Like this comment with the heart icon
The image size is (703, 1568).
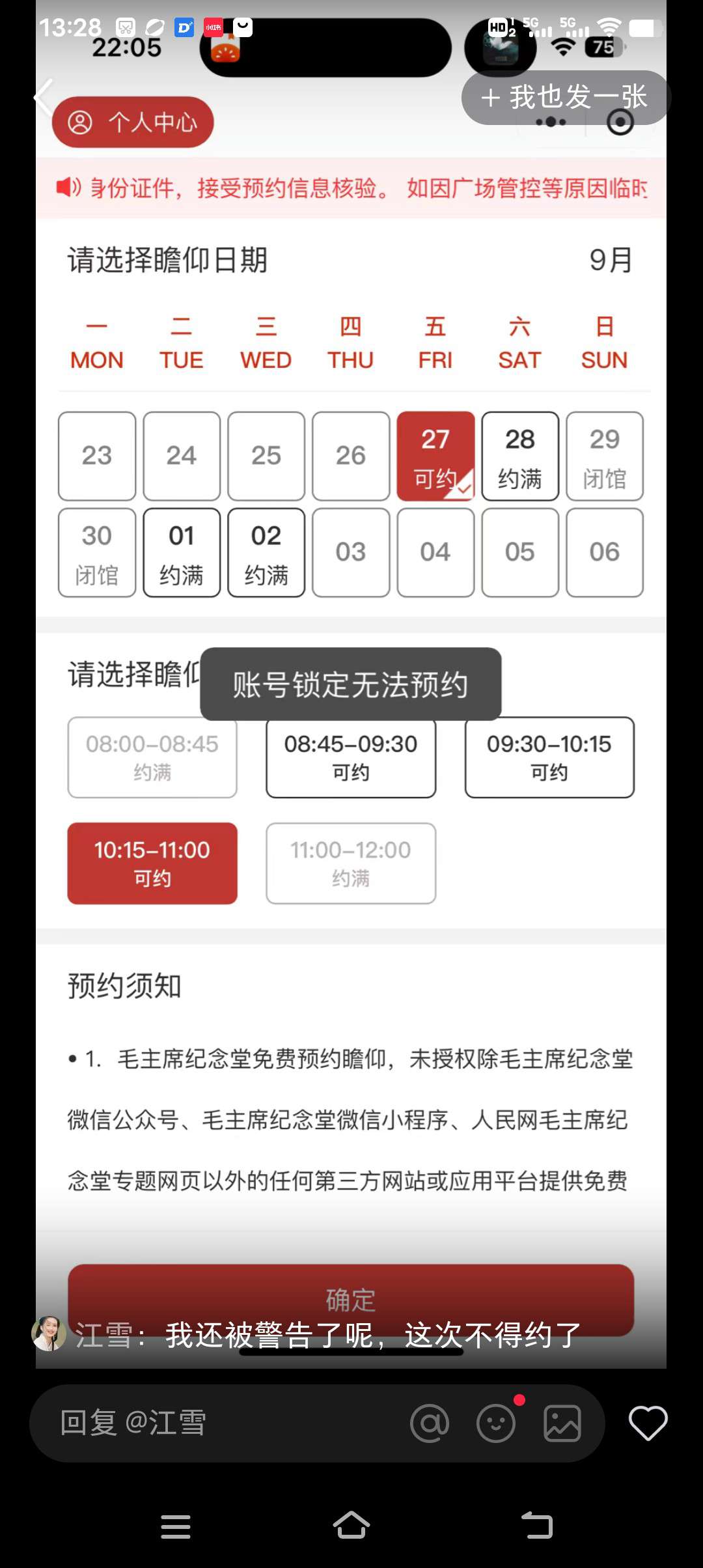pos(648,1423)
